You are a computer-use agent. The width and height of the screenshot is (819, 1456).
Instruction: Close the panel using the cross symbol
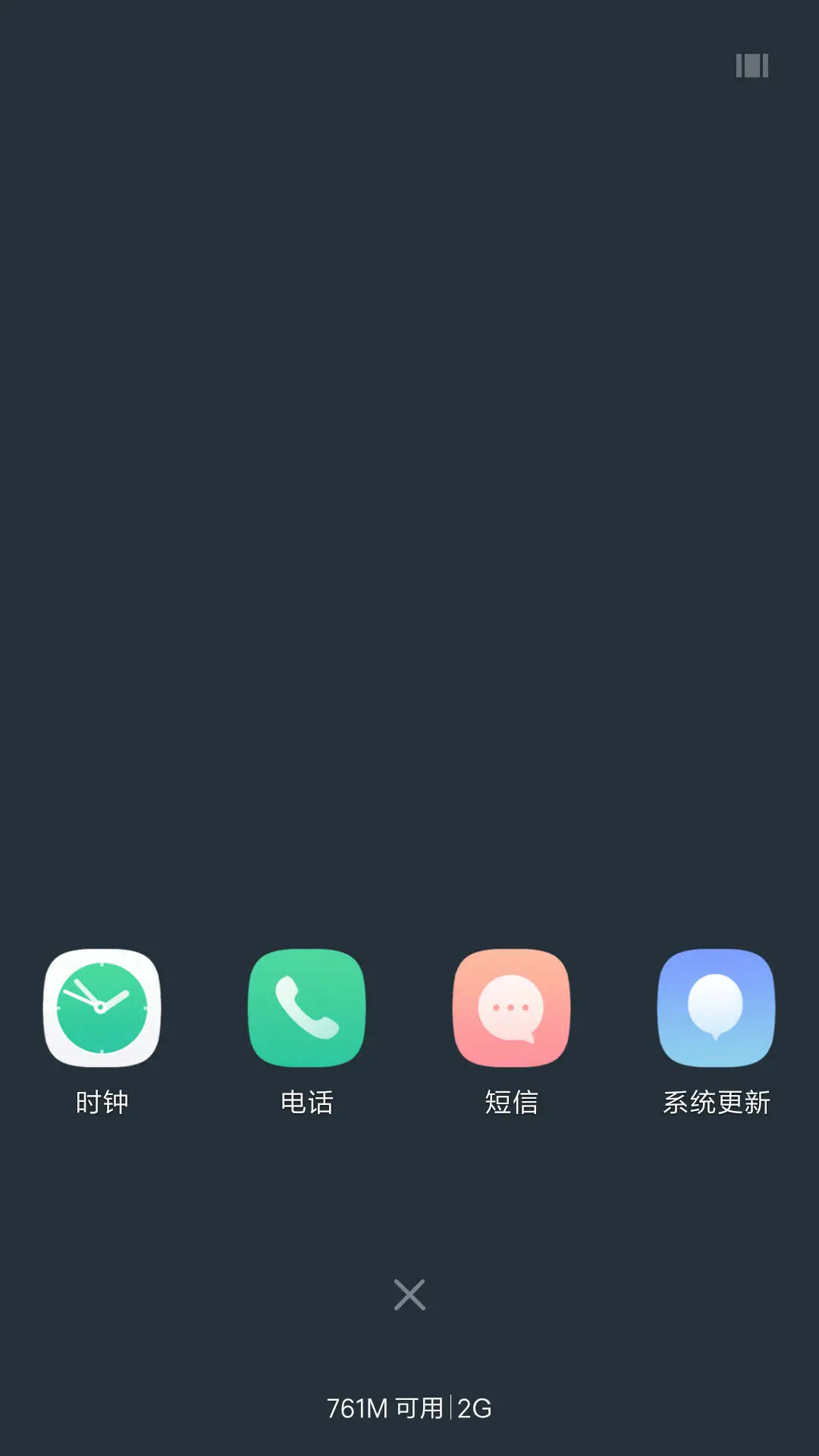click(408, 1294)
